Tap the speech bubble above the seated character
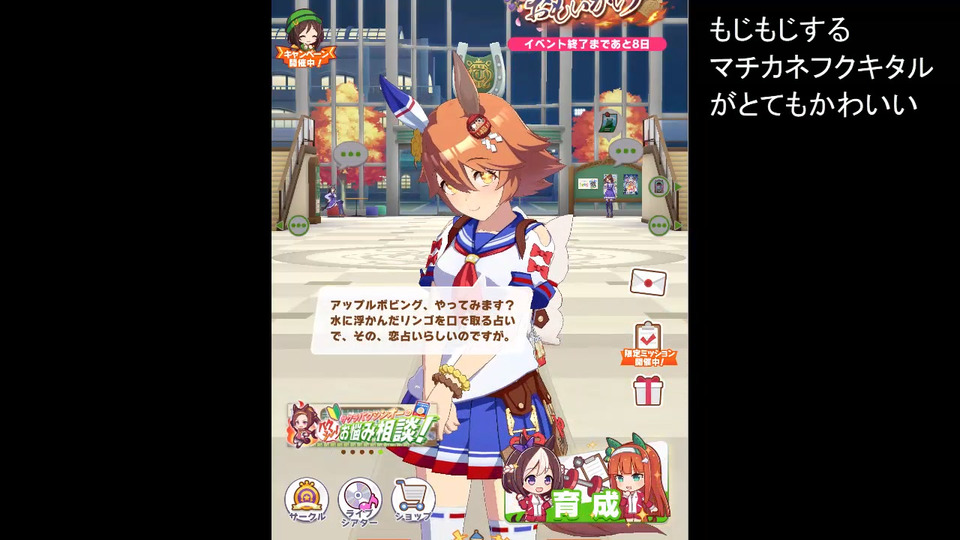Image resolution: width=960 pixels, height=540 pixels. click(349, 155)
